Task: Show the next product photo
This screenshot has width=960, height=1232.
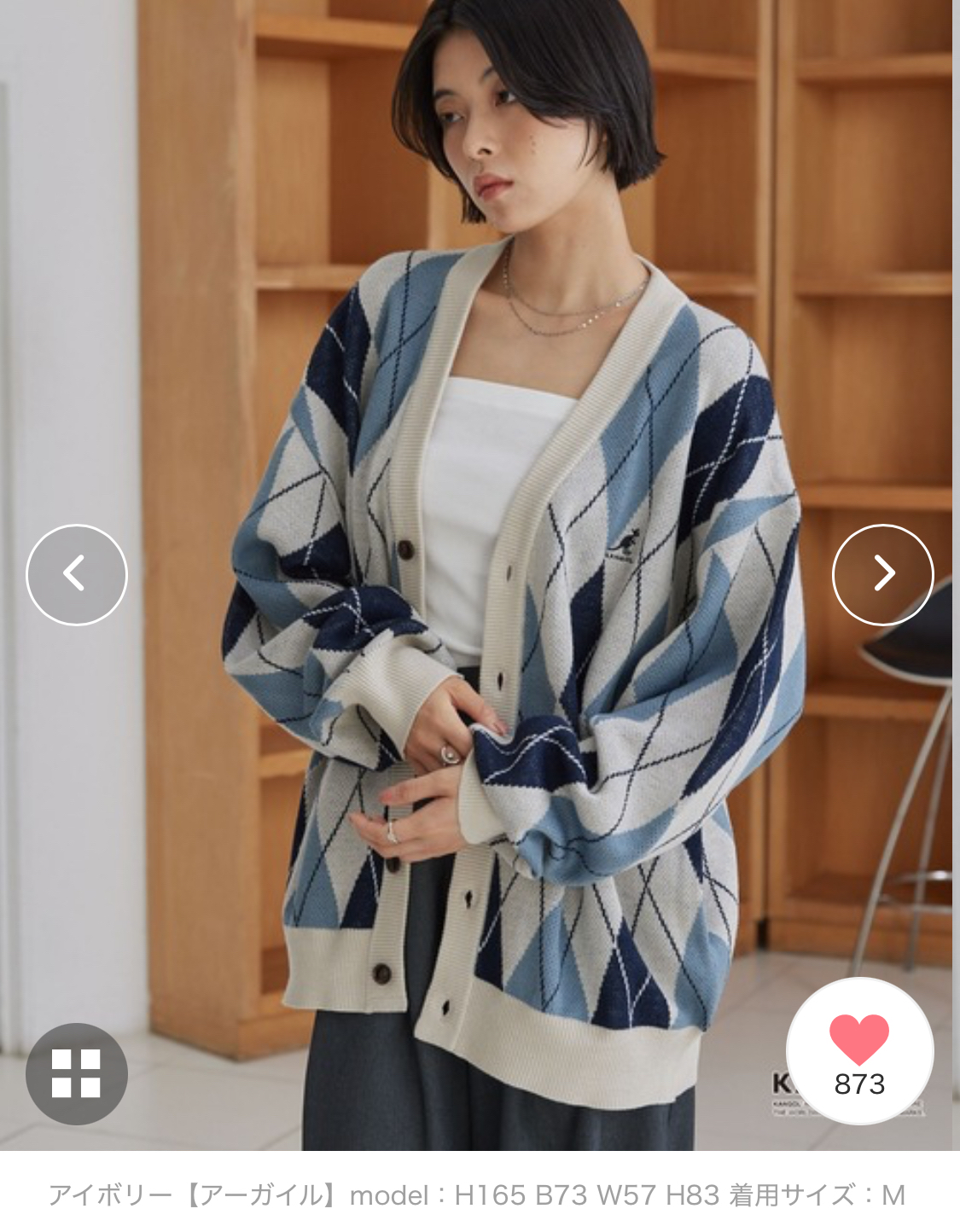Action: coord(882,574)
